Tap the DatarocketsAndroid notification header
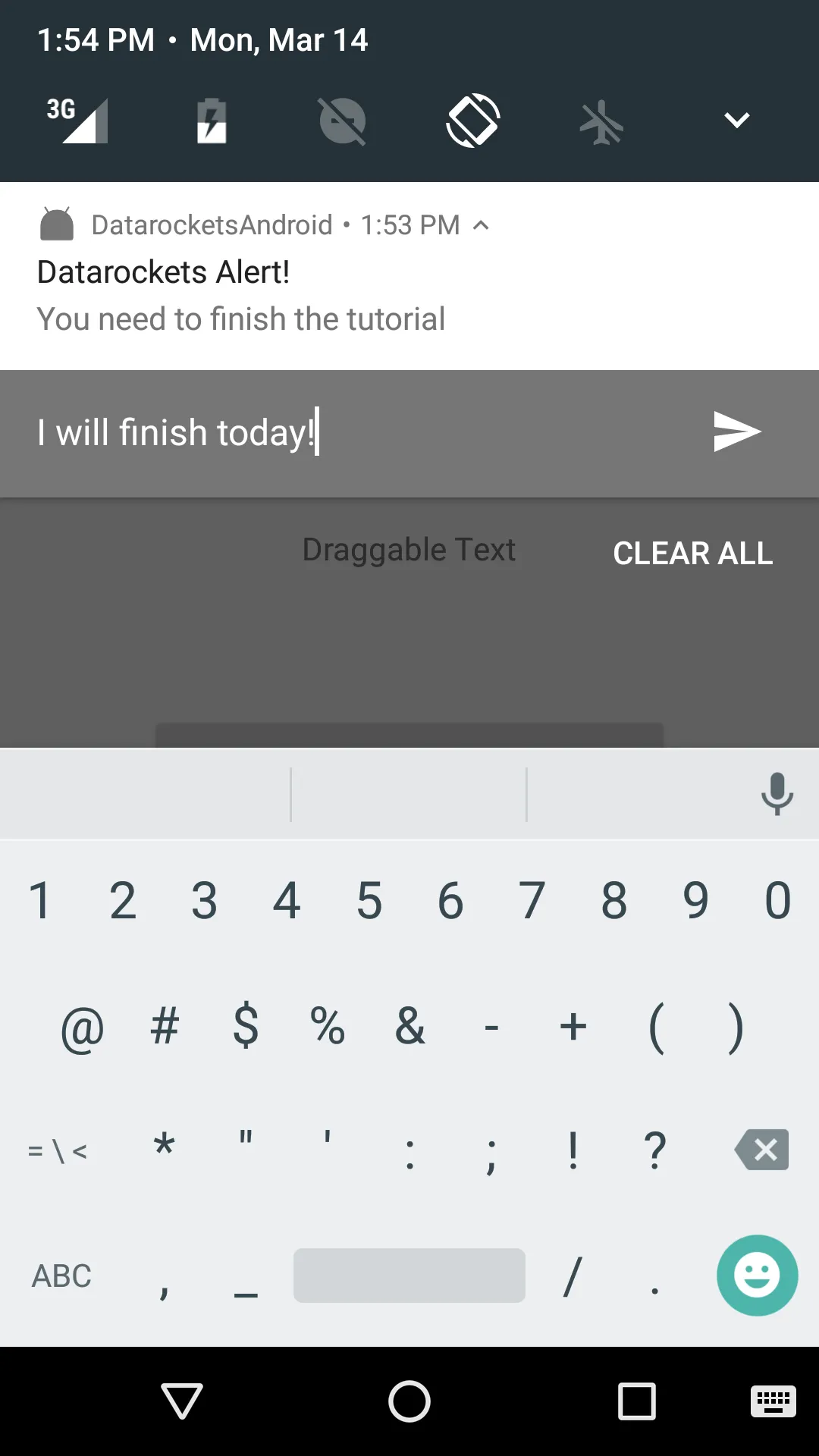This screenshot has height=1456, width=819. point(212,224)
